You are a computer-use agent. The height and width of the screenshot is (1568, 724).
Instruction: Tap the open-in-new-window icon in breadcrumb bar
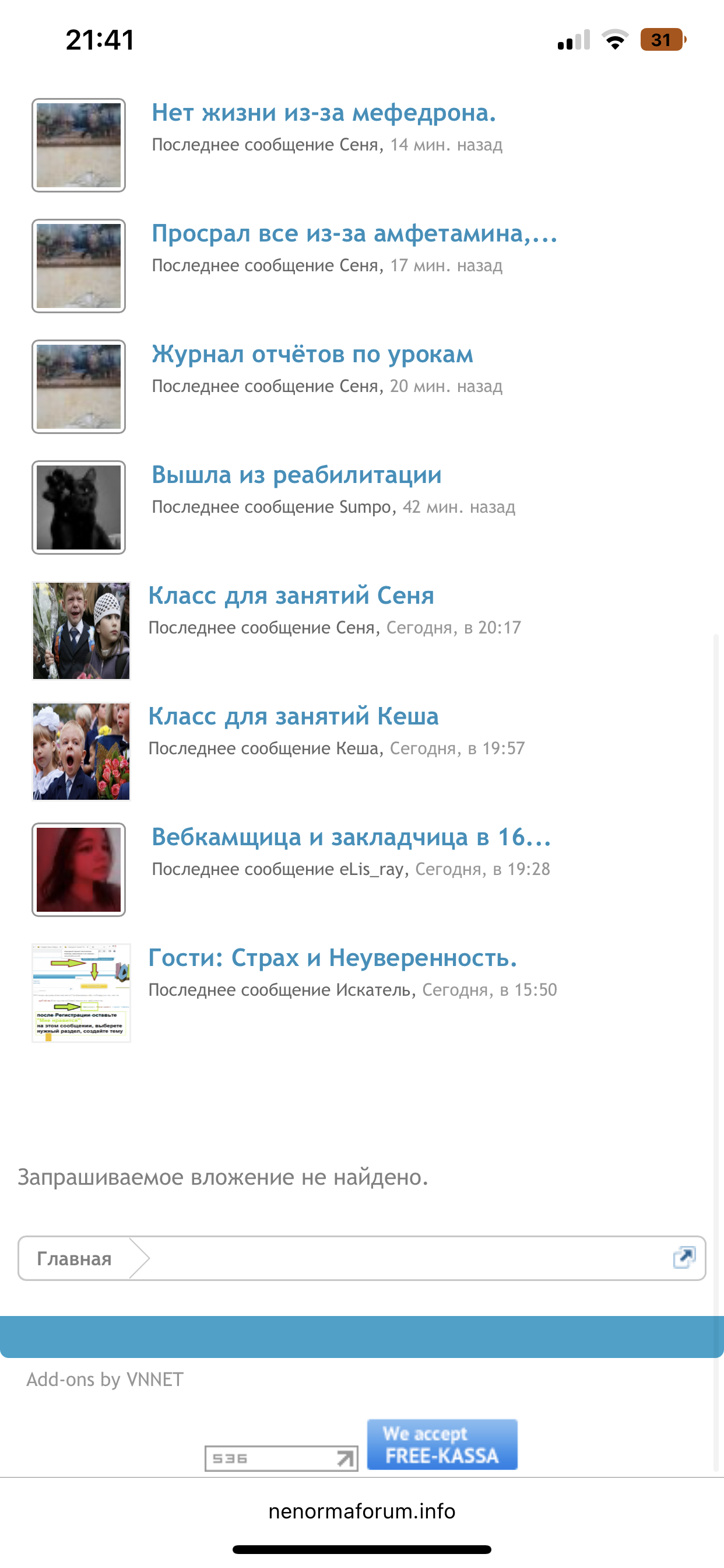pos(684,1257)
